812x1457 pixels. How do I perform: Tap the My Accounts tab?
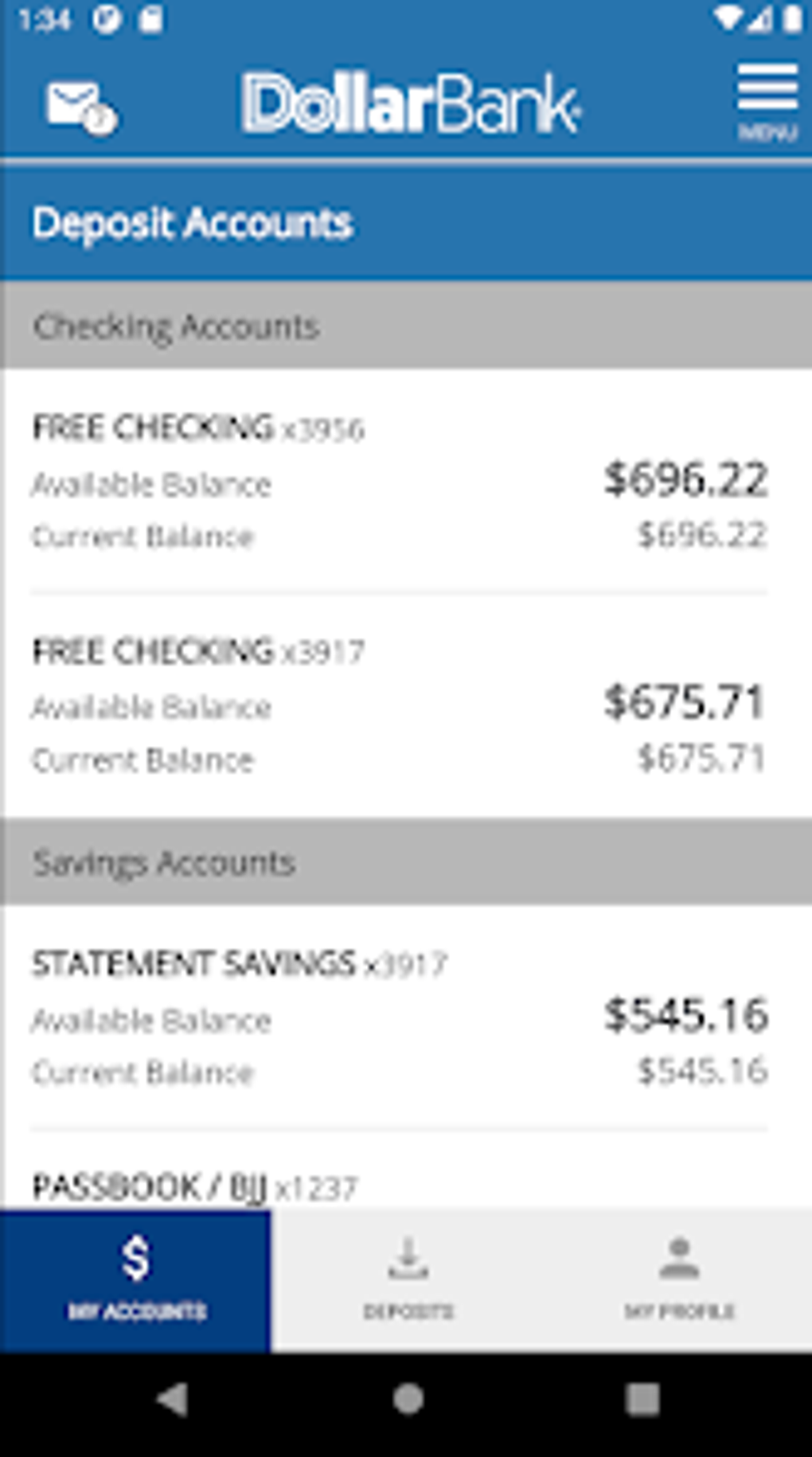135,1279
